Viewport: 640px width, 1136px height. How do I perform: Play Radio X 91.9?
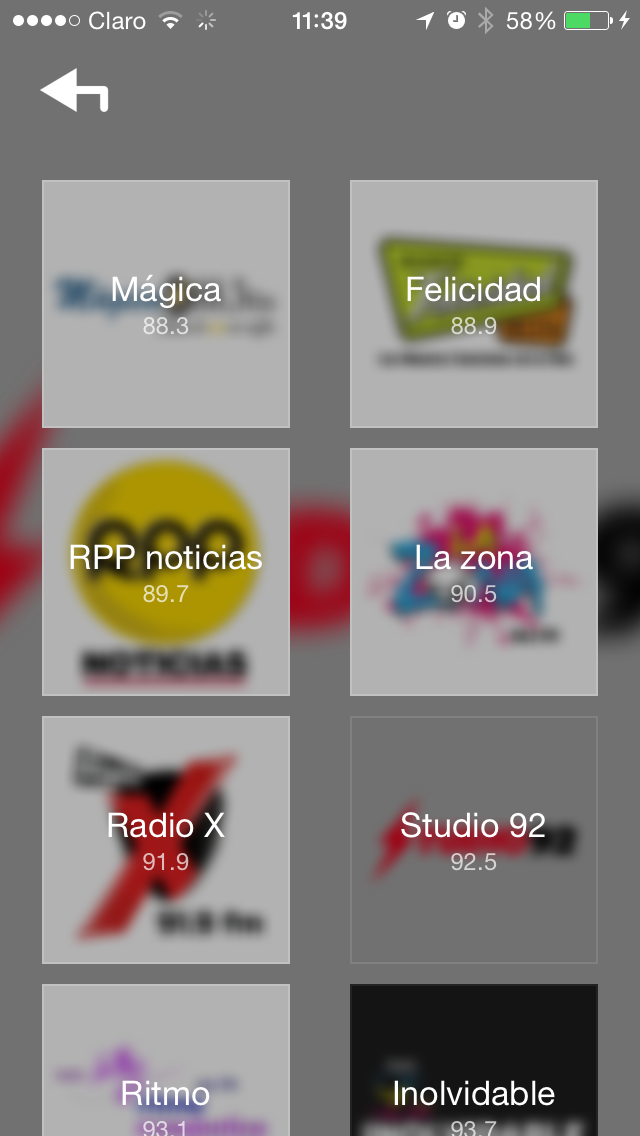166,840
